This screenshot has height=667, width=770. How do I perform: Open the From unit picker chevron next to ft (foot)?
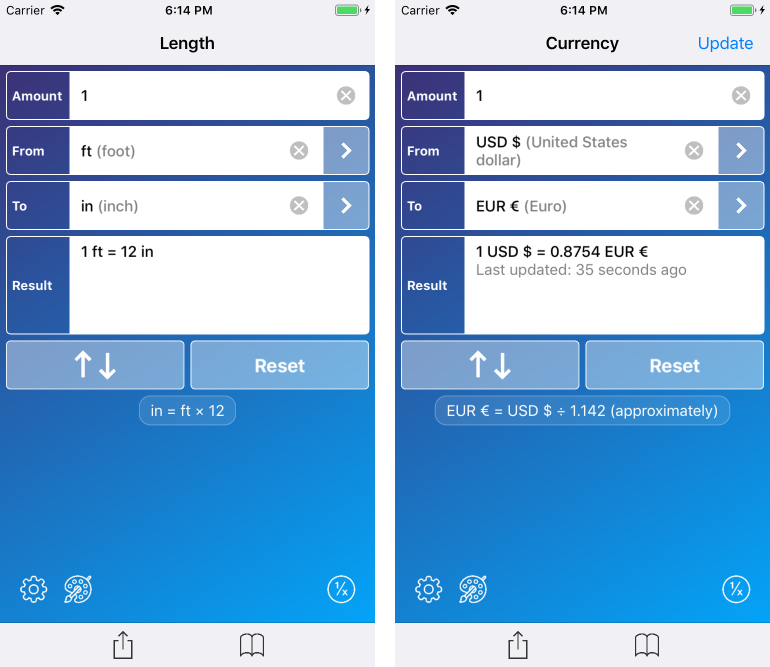(346, 151)
